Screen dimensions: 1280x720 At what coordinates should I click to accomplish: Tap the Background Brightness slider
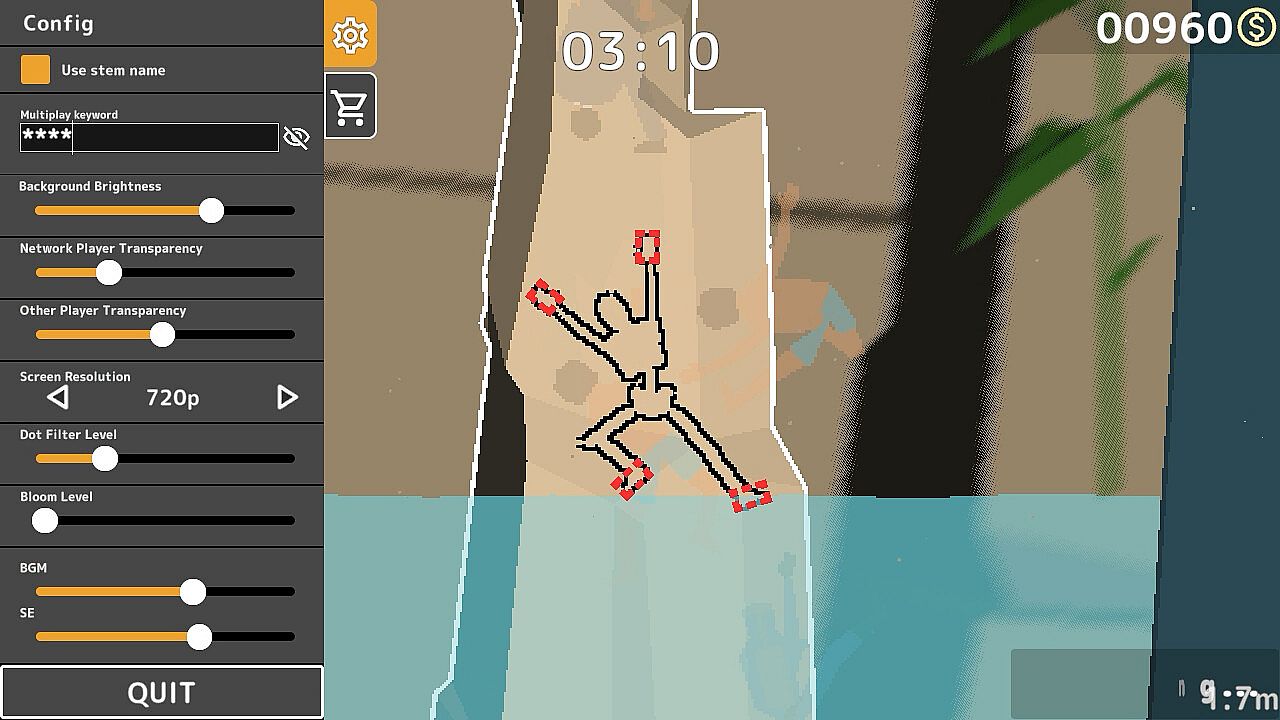tap(211, 210)
